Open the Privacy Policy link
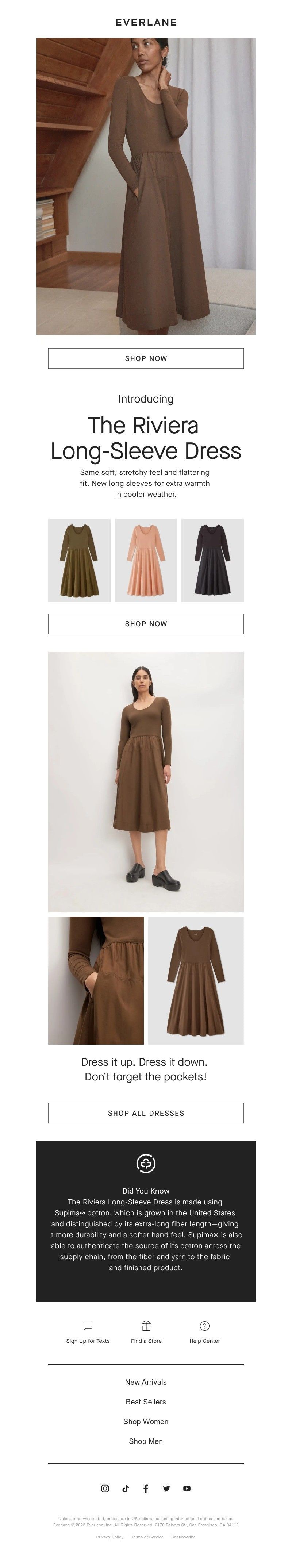The image size is (292, 1568). [x=109, y=1537]
